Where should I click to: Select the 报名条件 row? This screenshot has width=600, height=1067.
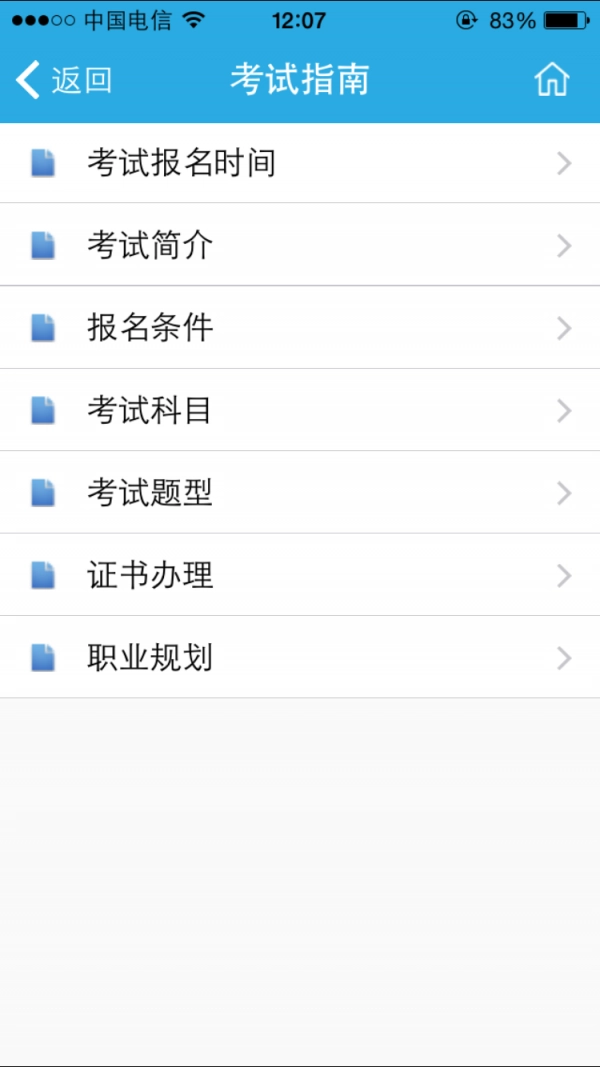point(300,328)
